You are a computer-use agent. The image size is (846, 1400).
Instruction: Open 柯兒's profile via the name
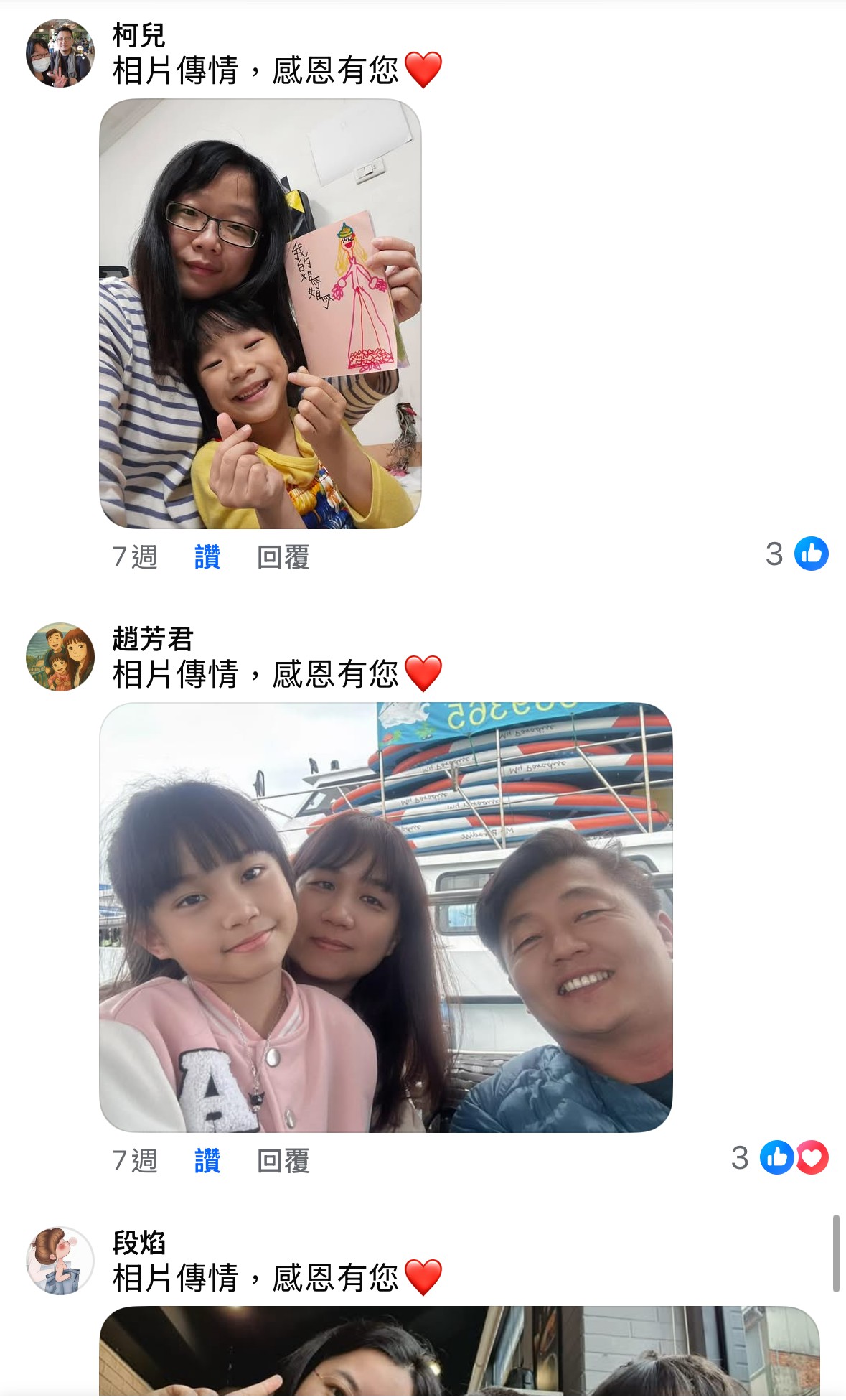tap(138, 34)
